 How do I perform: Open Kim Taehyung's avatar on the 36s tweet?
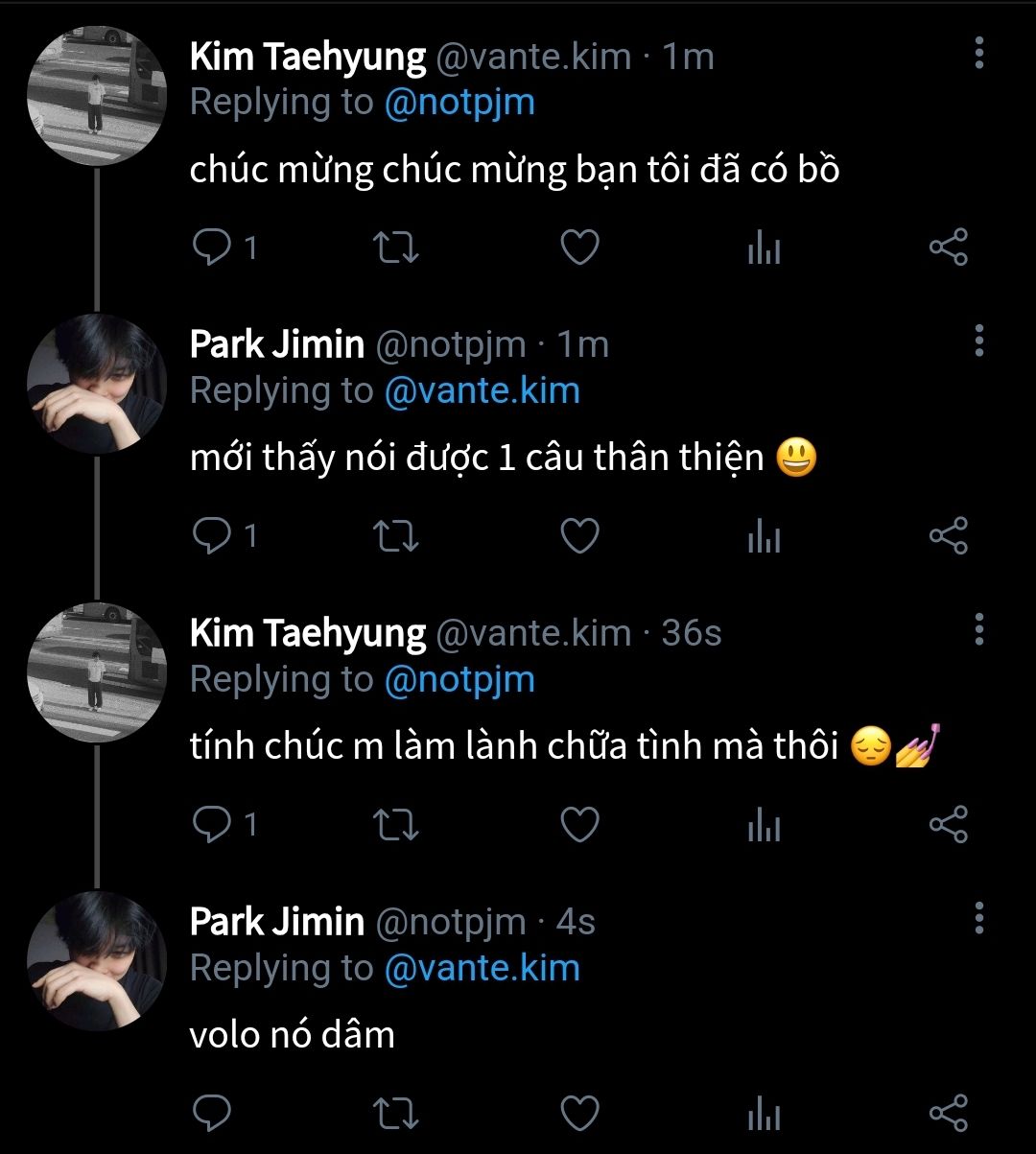point(97,671)
